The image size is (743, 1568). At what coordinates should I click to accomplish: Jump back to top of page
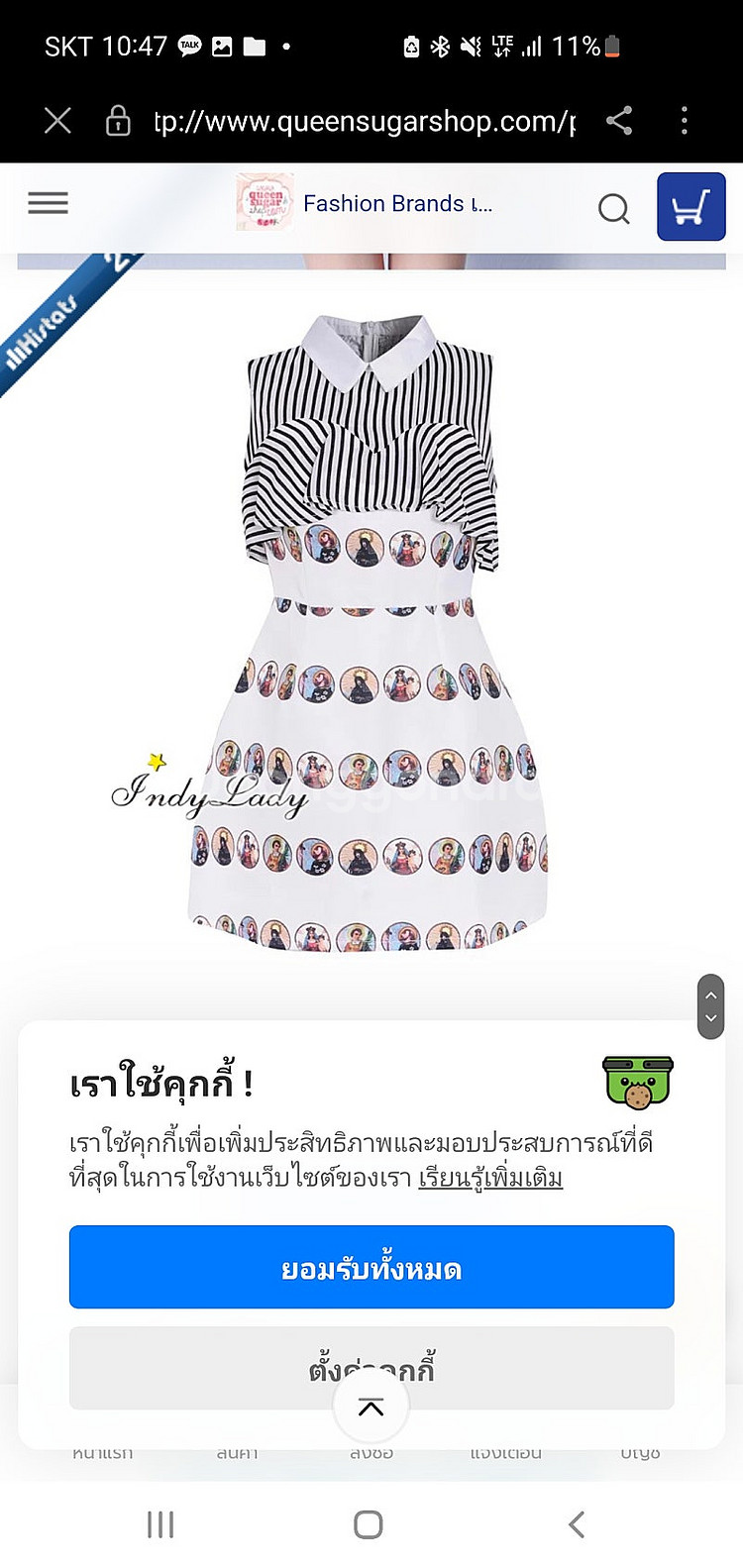pos(371,1408)
